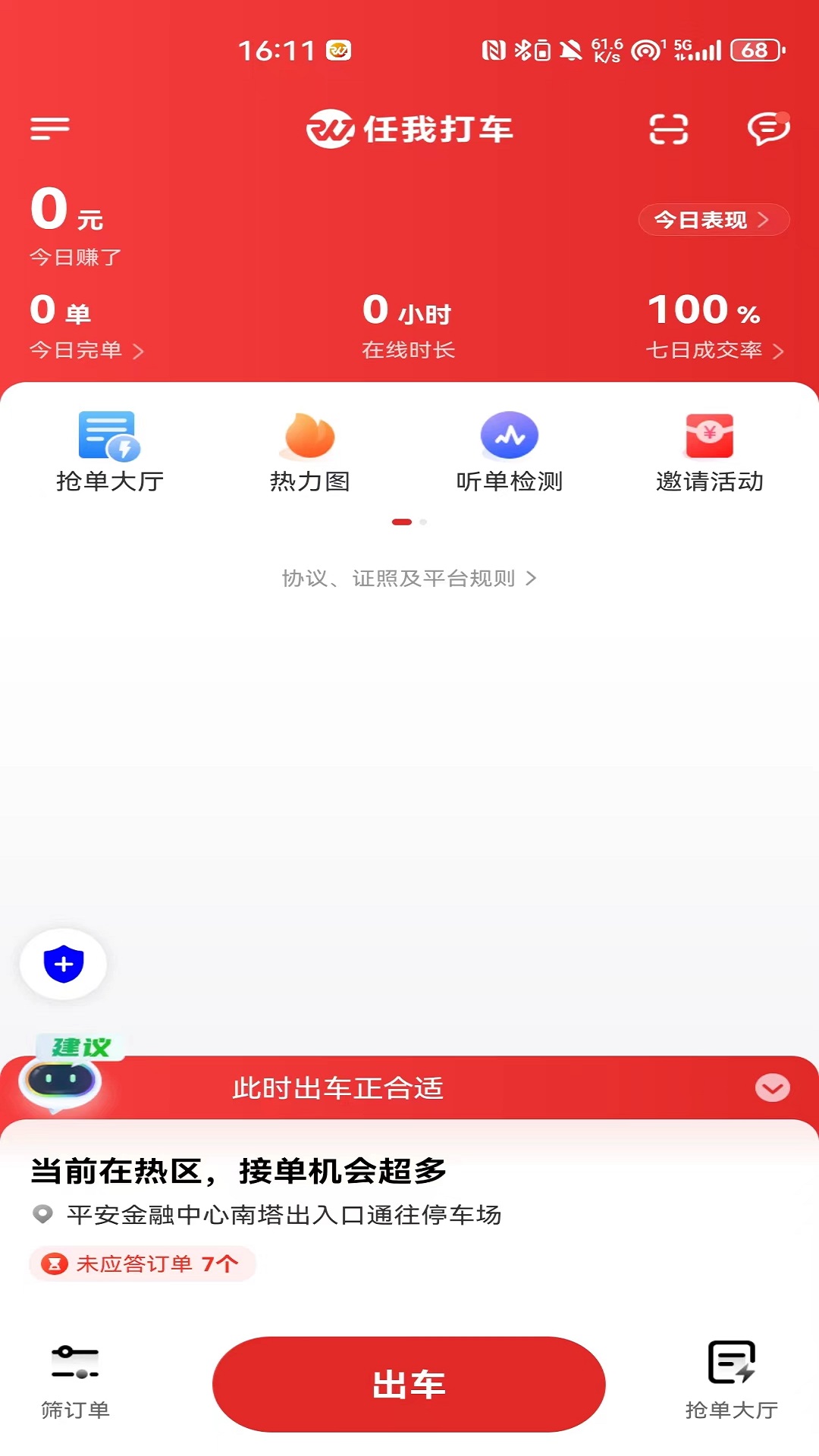This screenshot has height=1456, width=819.
Task: Open the 邀请活动 invite activity icon
Action: pos(708,449)
